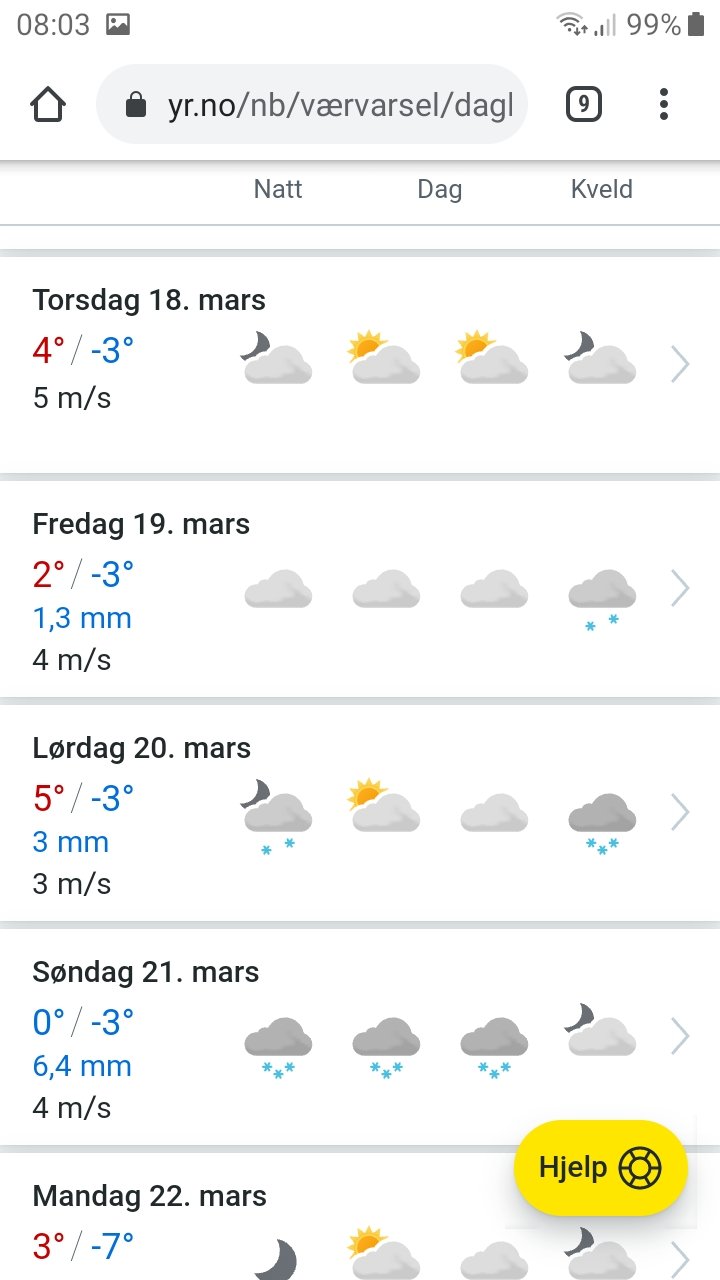The height and width of the screenshot is (1280, 720).
Task: Go to the browser home page
Action: point(48,104)
